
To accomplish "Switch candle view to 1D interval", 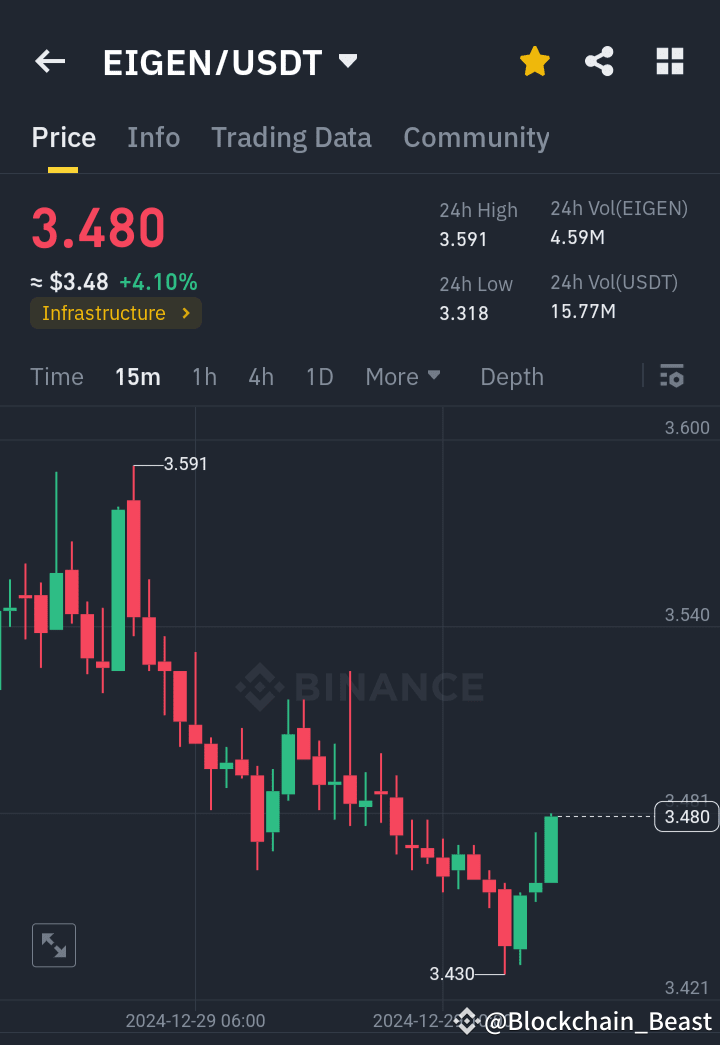I will [319, 377].
